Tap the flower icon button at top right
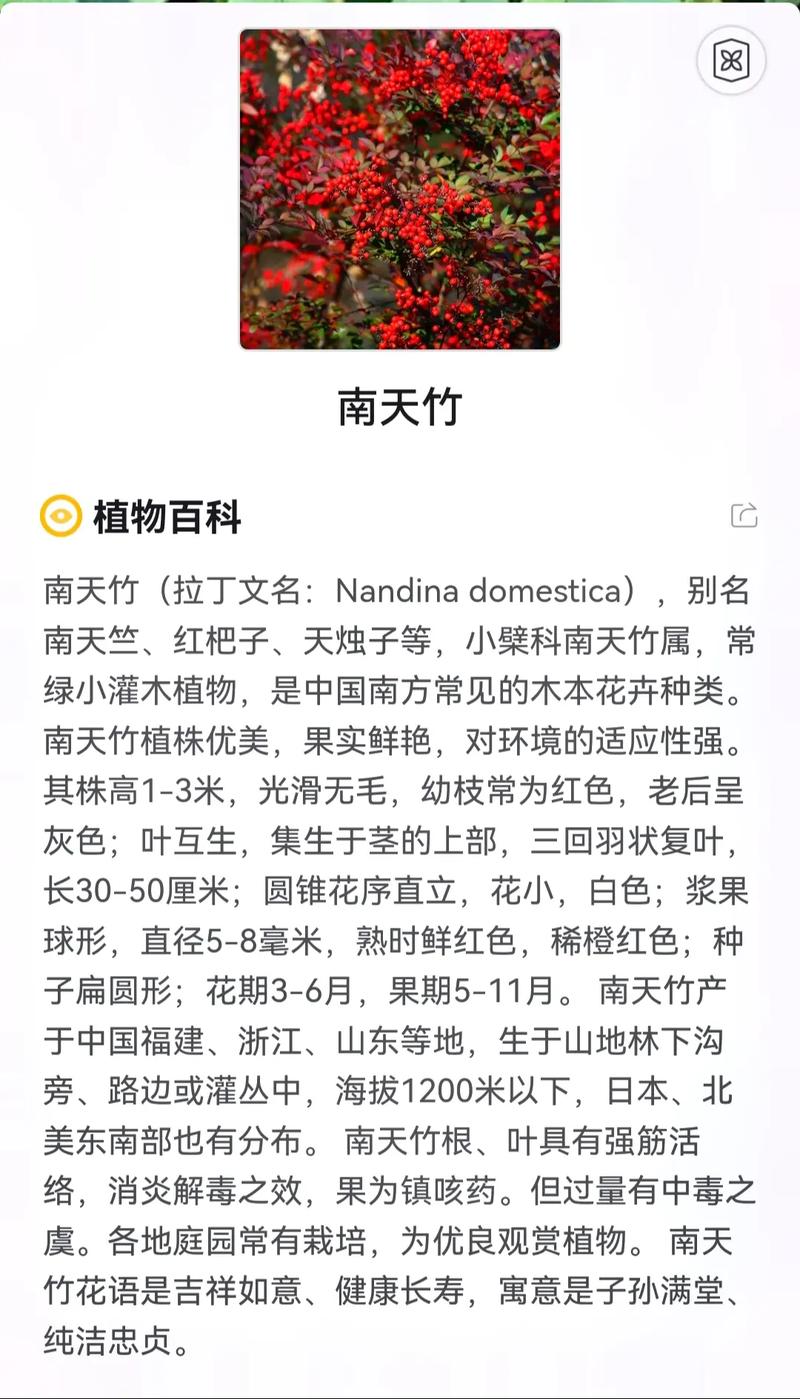 coord(731,61)
